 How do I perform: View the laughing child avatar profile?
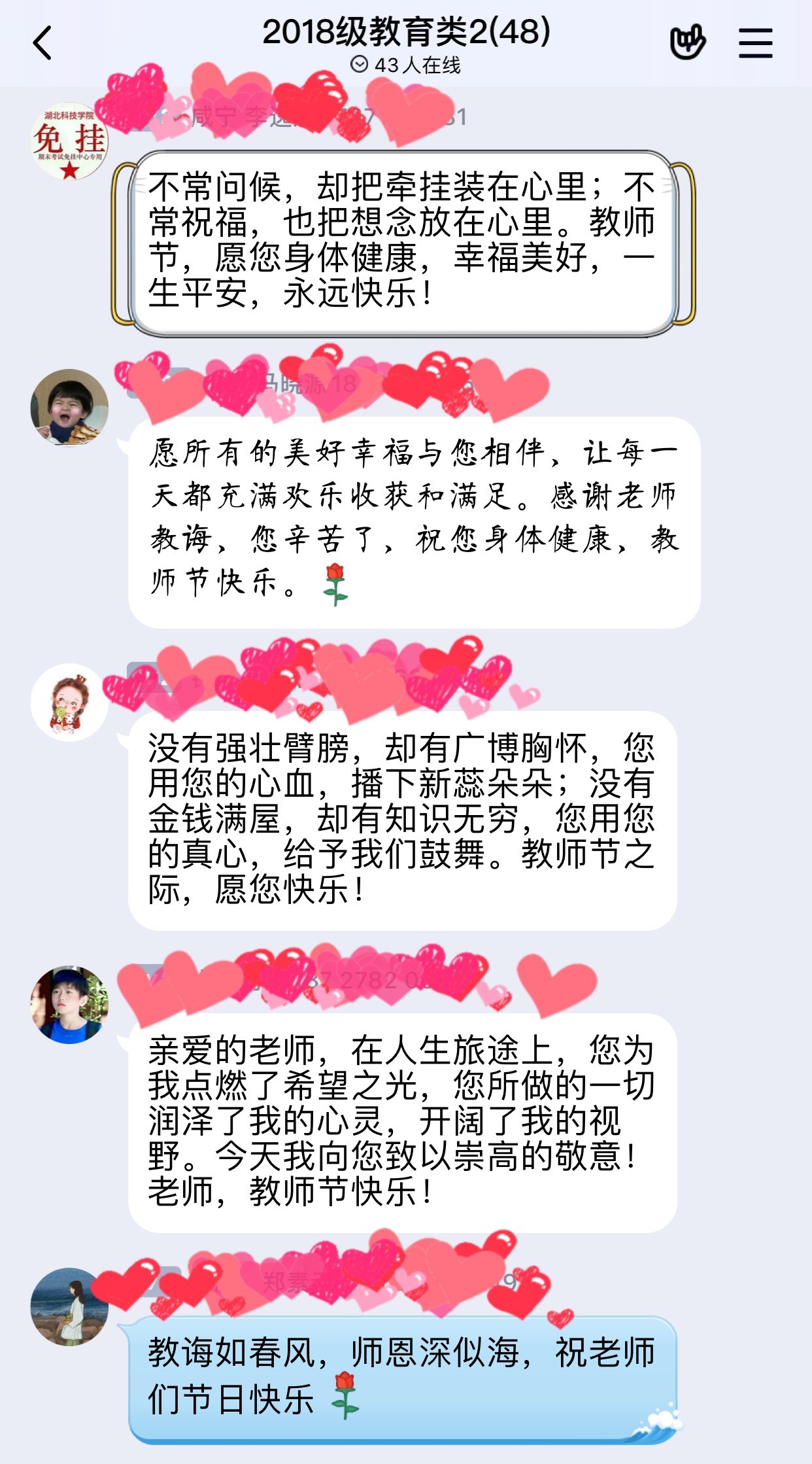(x=69, y=408)
